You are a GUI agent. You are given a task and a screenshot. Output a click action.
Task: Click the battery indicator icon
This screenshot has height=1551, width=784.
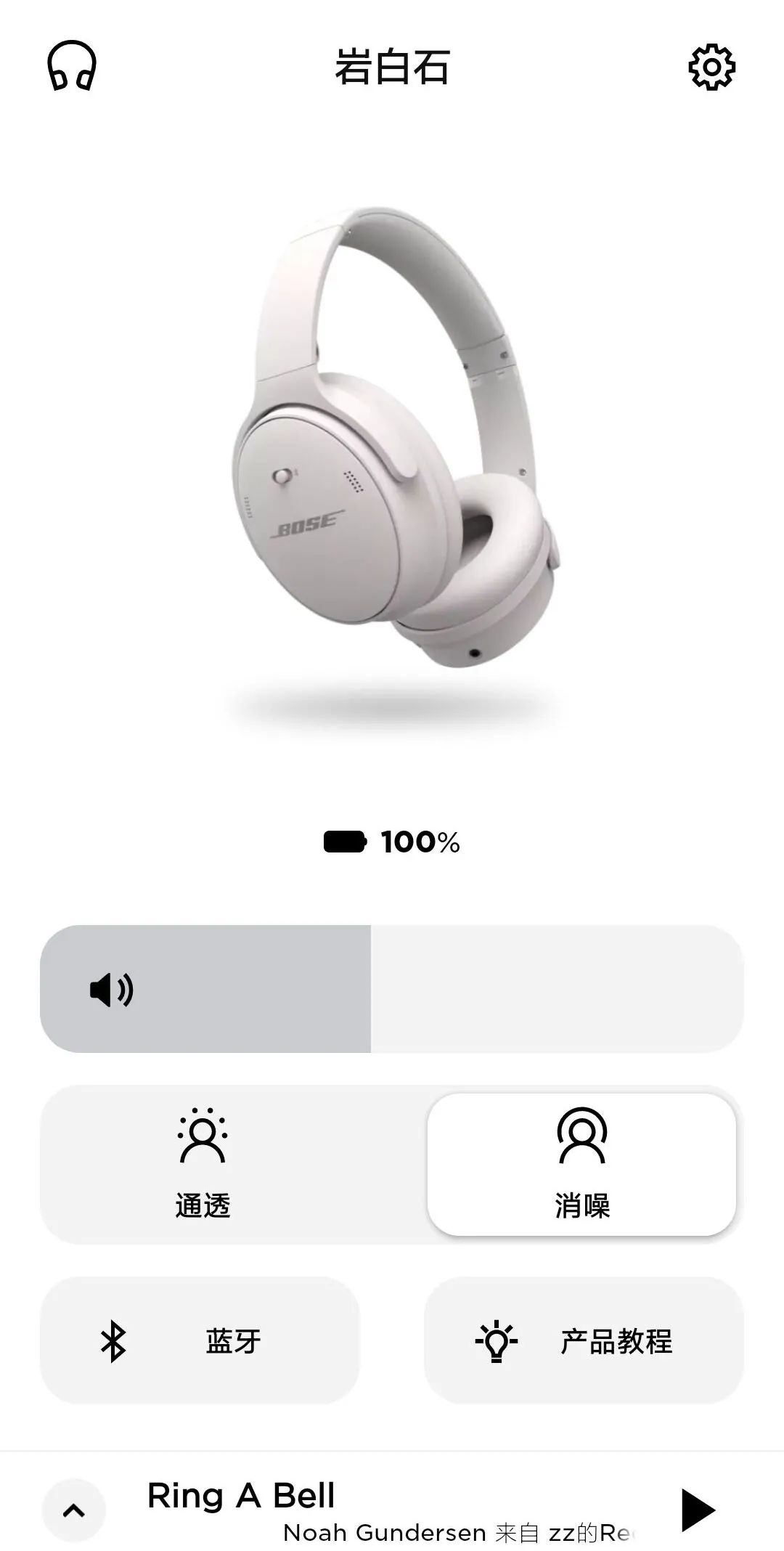[x=346, y=844]
